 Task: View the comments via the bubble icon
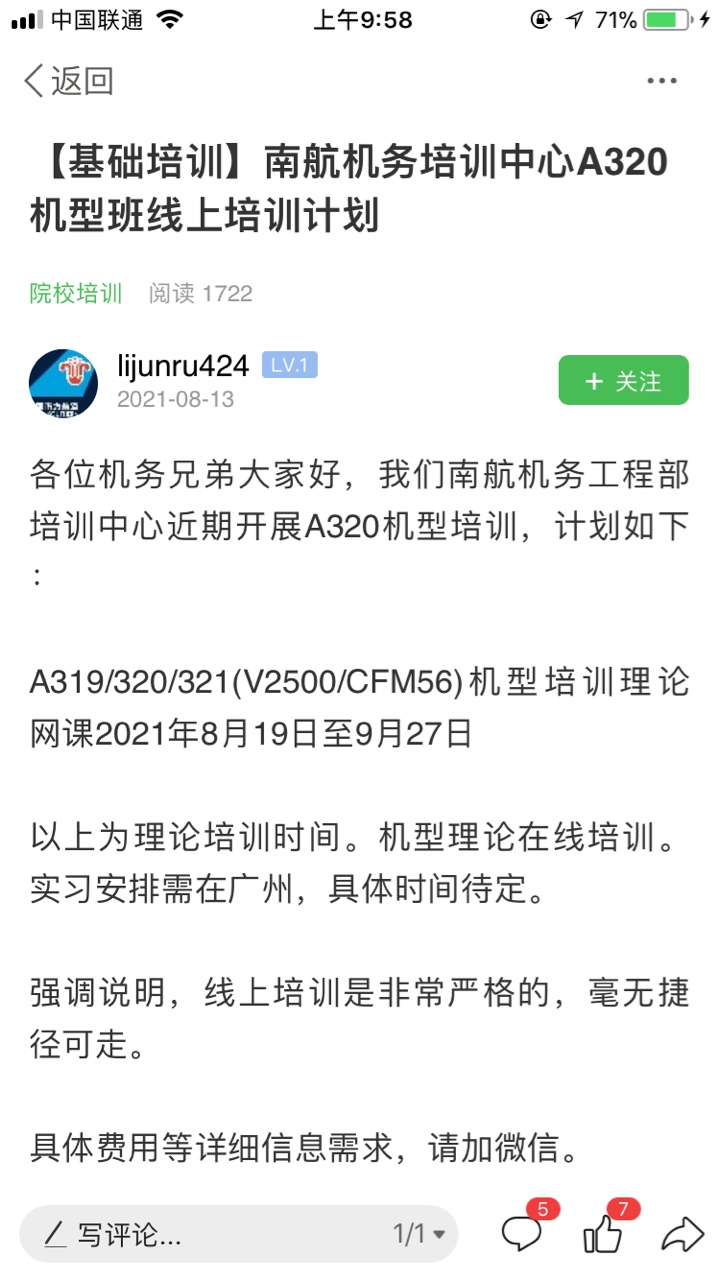pos(523,1234)
